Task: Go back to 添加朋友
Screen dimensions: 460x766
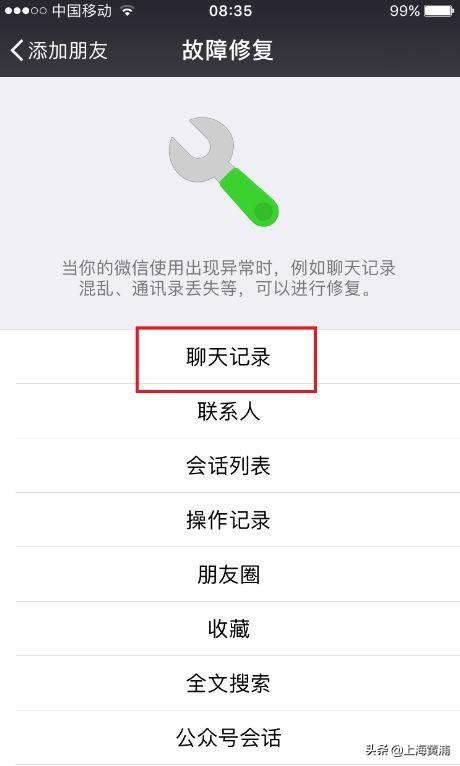Action: pos(59,50)
